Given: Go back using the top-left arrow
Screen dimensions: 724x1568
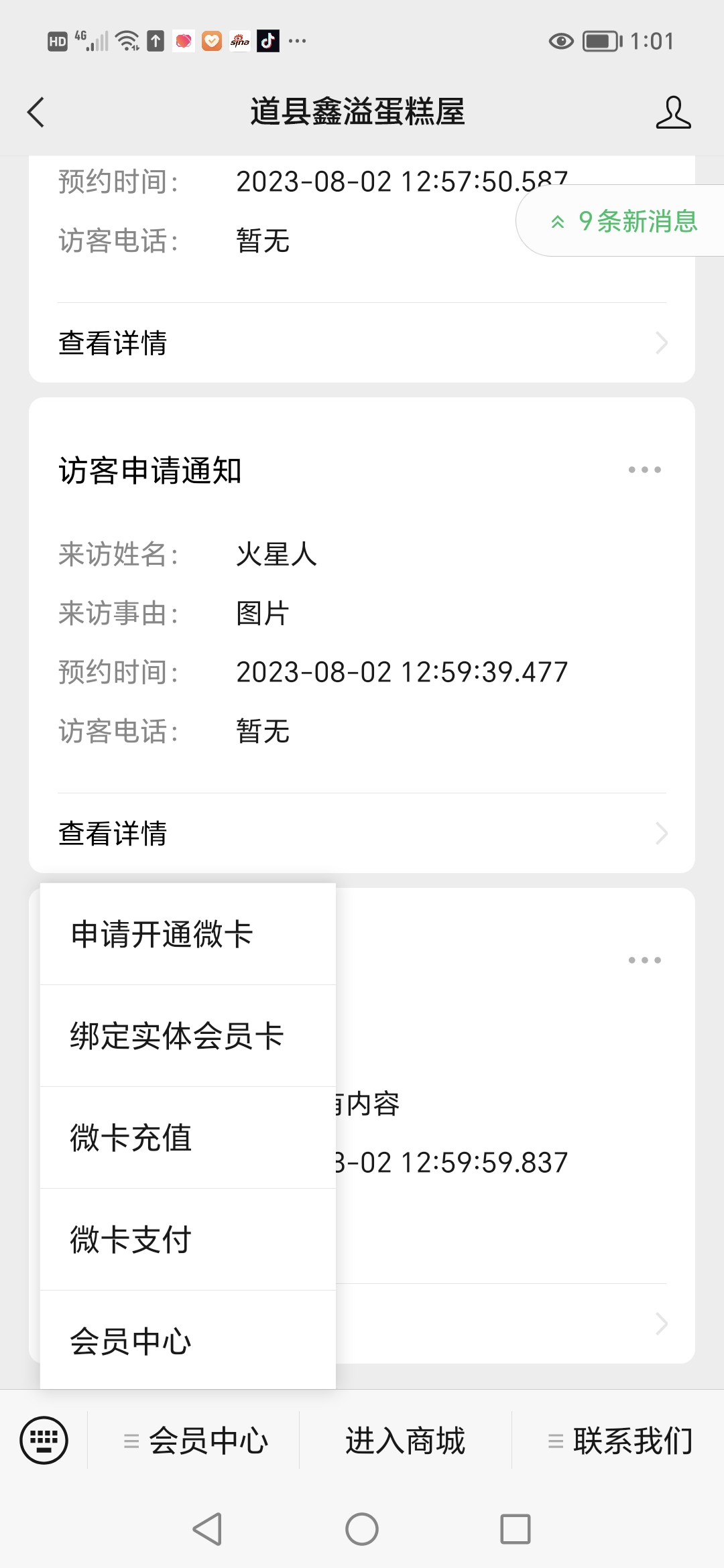Looking at the screenshot, I should click(x=36, y=112).
